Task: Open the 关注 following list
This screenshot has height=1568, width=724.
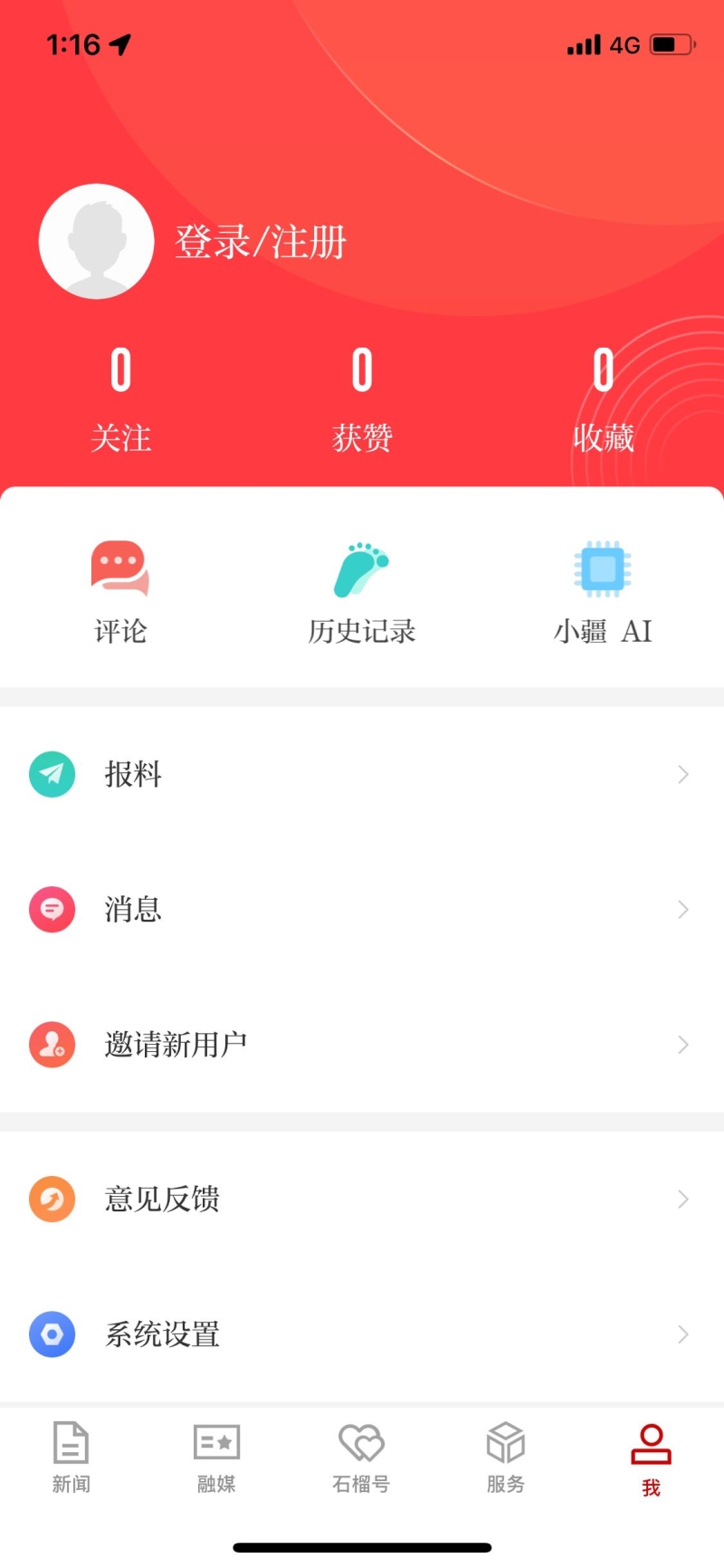Action: [120, 399]
